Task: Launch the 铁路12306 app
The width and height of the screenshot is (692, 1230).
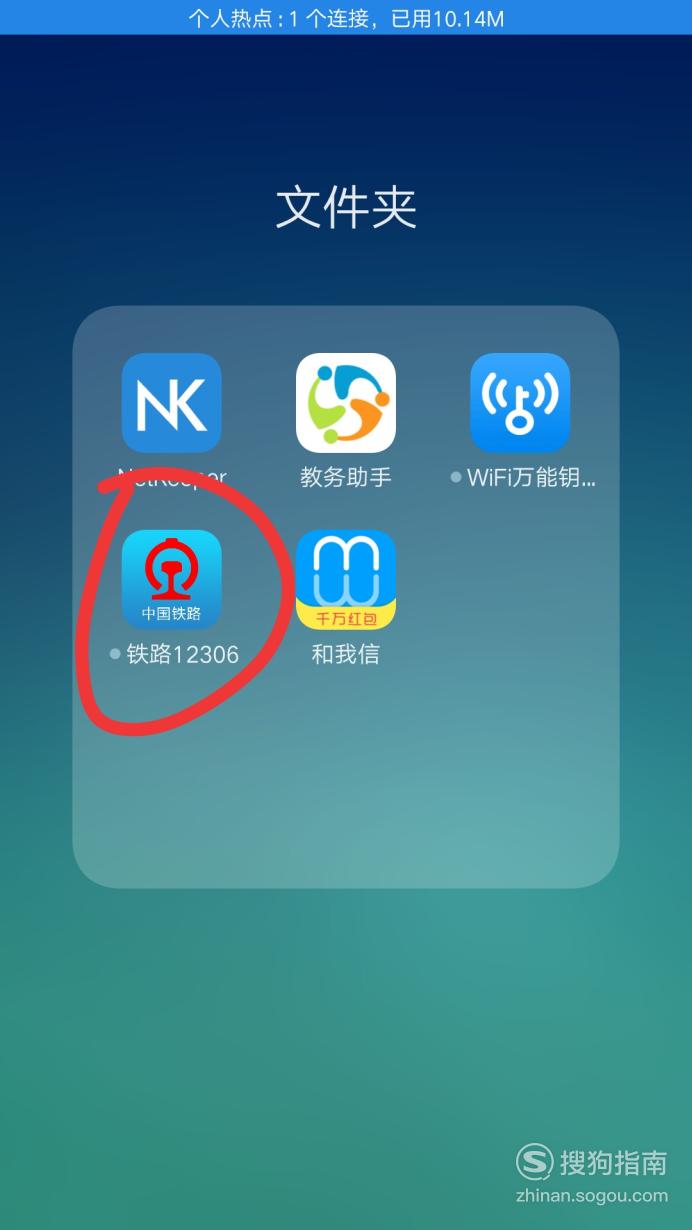Action: 171,580
